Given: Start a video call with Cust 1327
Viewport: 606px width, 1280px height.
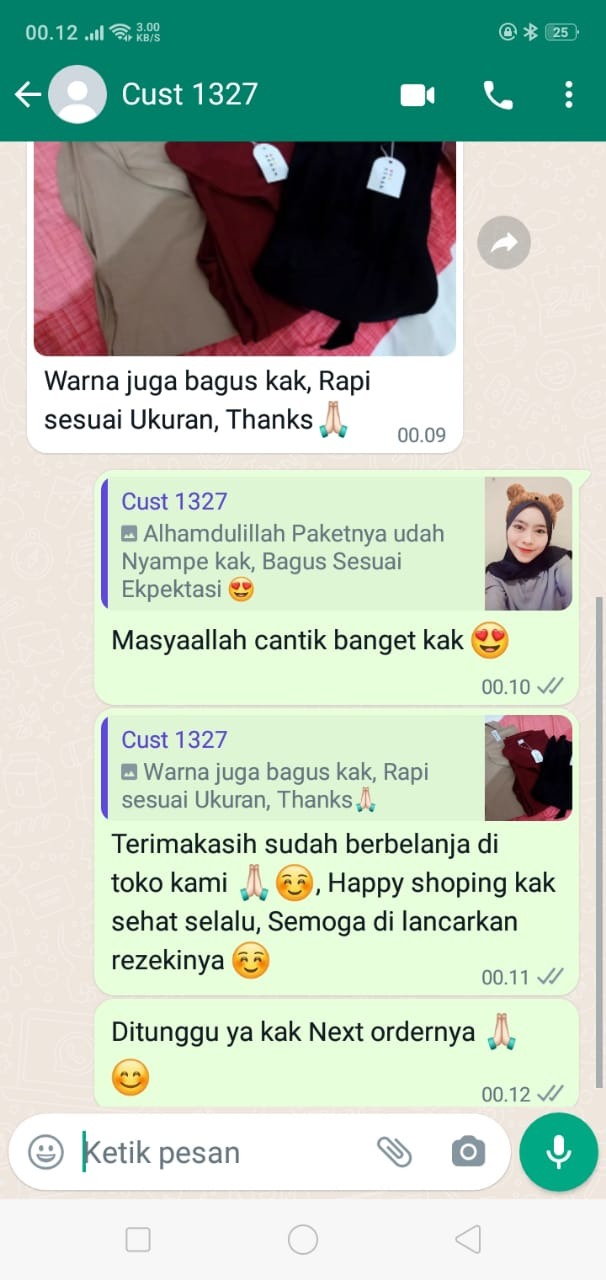Looking at the screenshot, I should [417, 95].
